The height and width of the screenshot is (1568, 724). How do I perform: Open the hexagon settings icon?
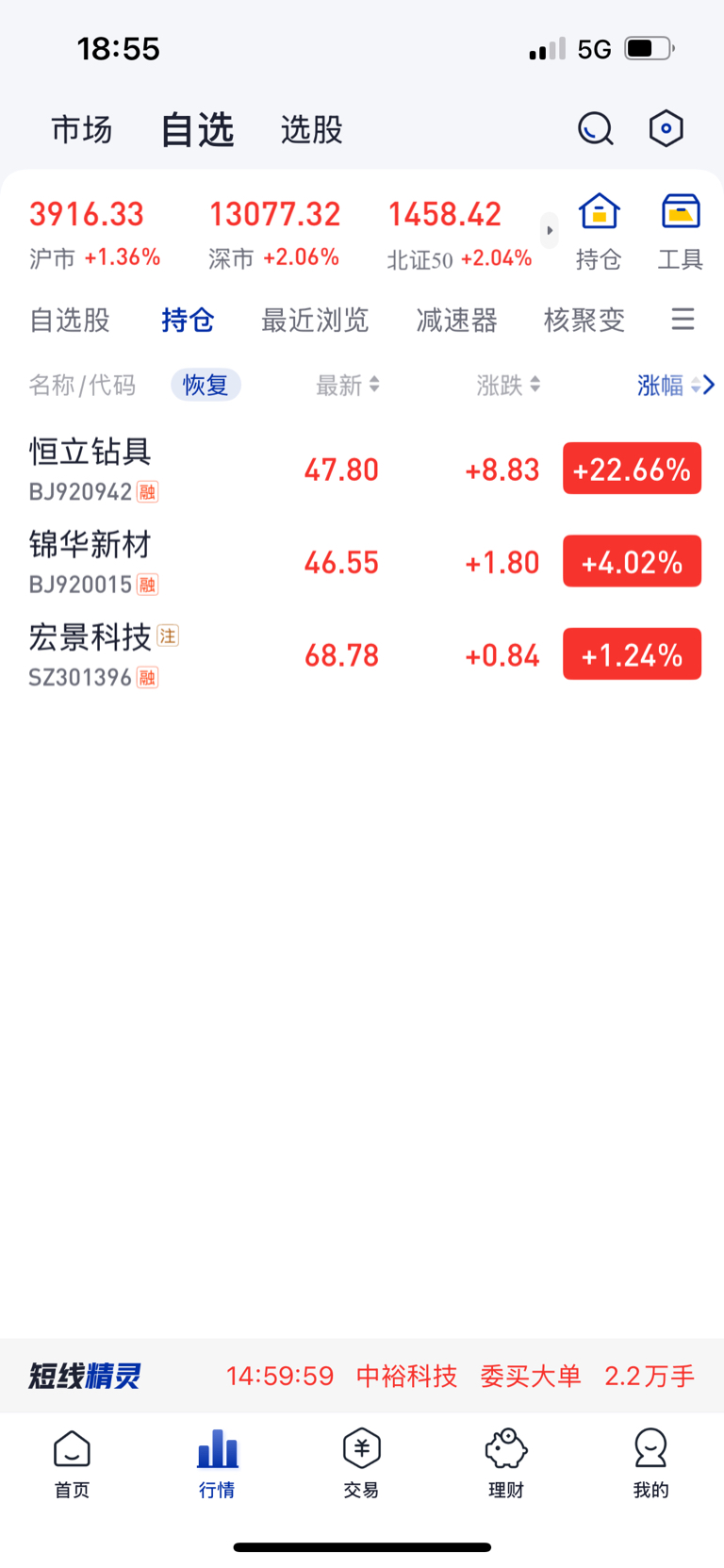[x=666, y=128]
